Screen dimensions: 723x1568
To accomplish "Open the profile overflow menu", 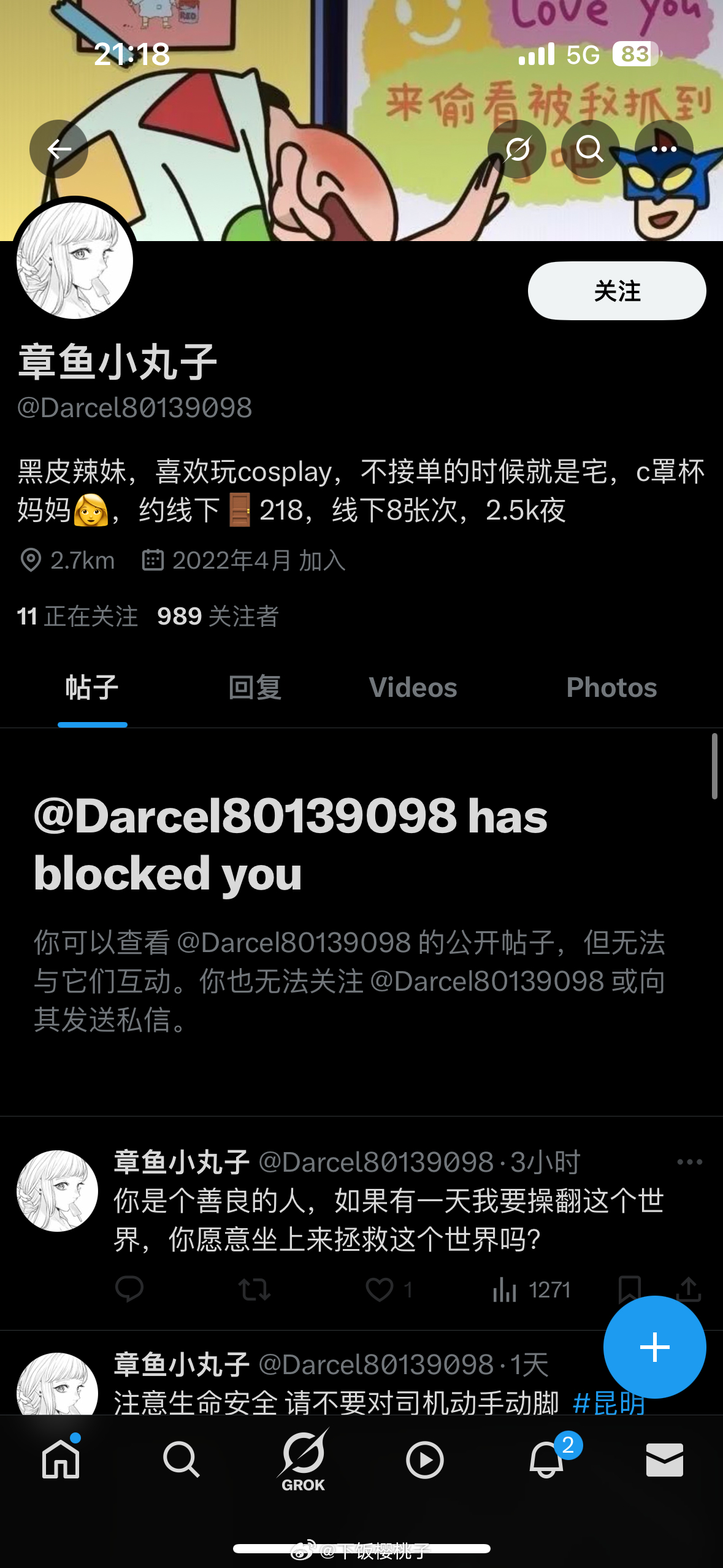I will [664, 149].
